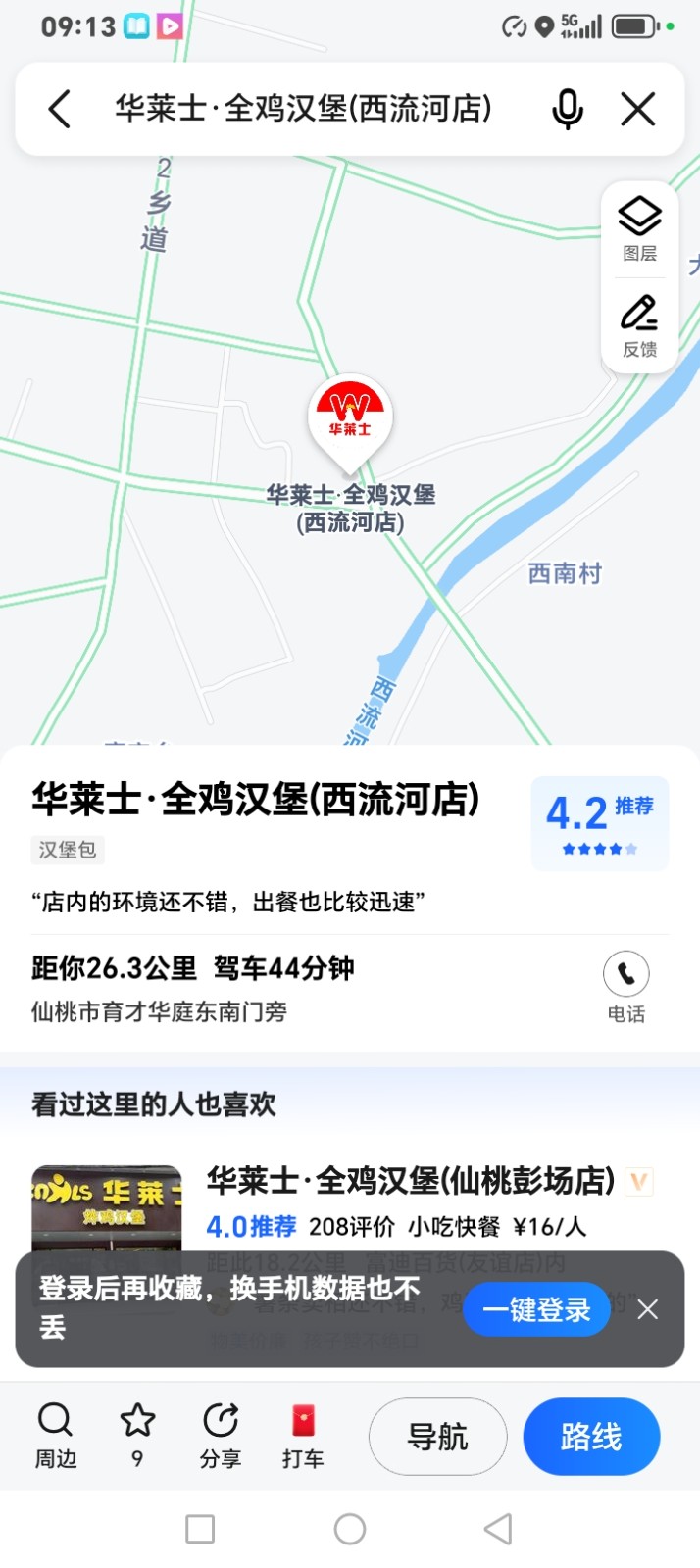Open the feedback (反馈) option
The height and width of the screenshot is (1568, 700).
639,325
